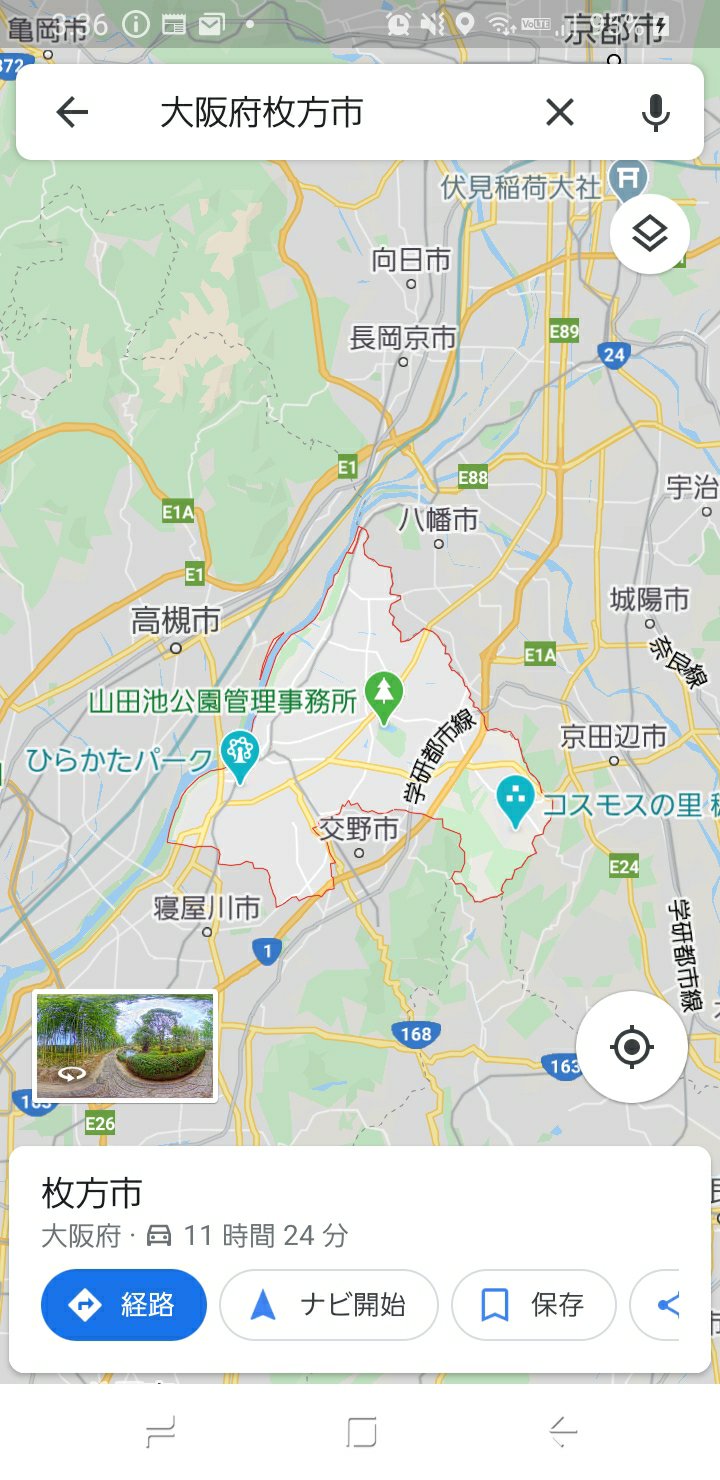Open the 枚方市 place card
This screenshot has height=1480, width=720.
[x=92, y=1194]
